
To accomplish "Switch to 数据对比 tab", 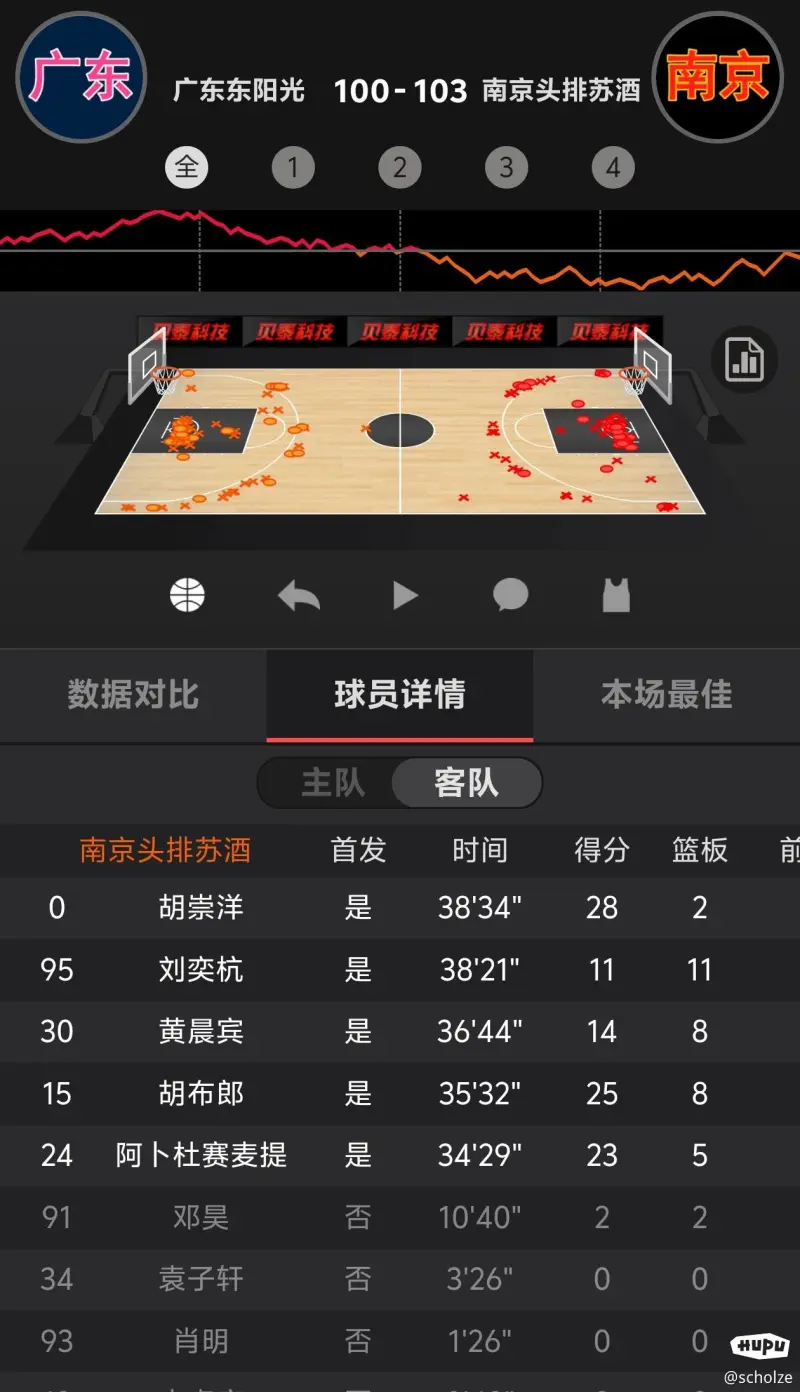I will click(133, 695).
